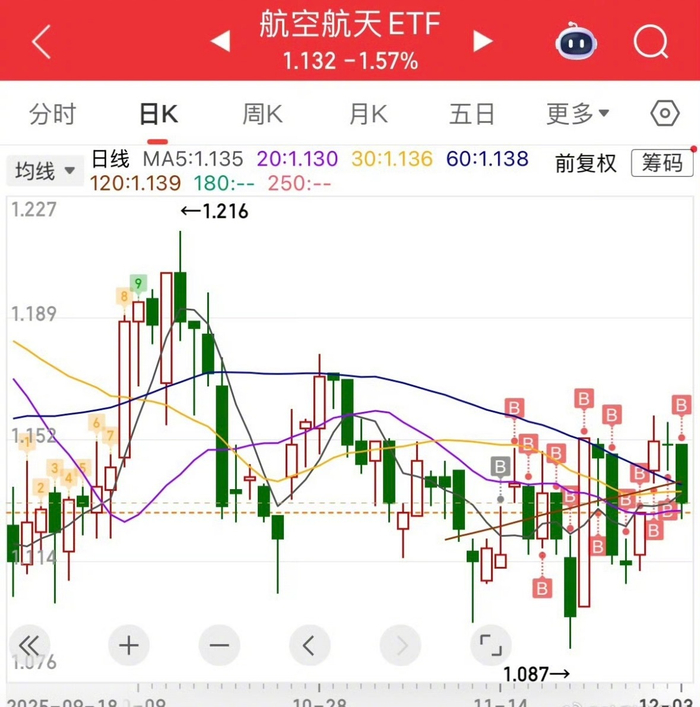The width and height of the screenshot is (700, 707).
Task: Show the 月K chart
Action: [x=368, y=114]
